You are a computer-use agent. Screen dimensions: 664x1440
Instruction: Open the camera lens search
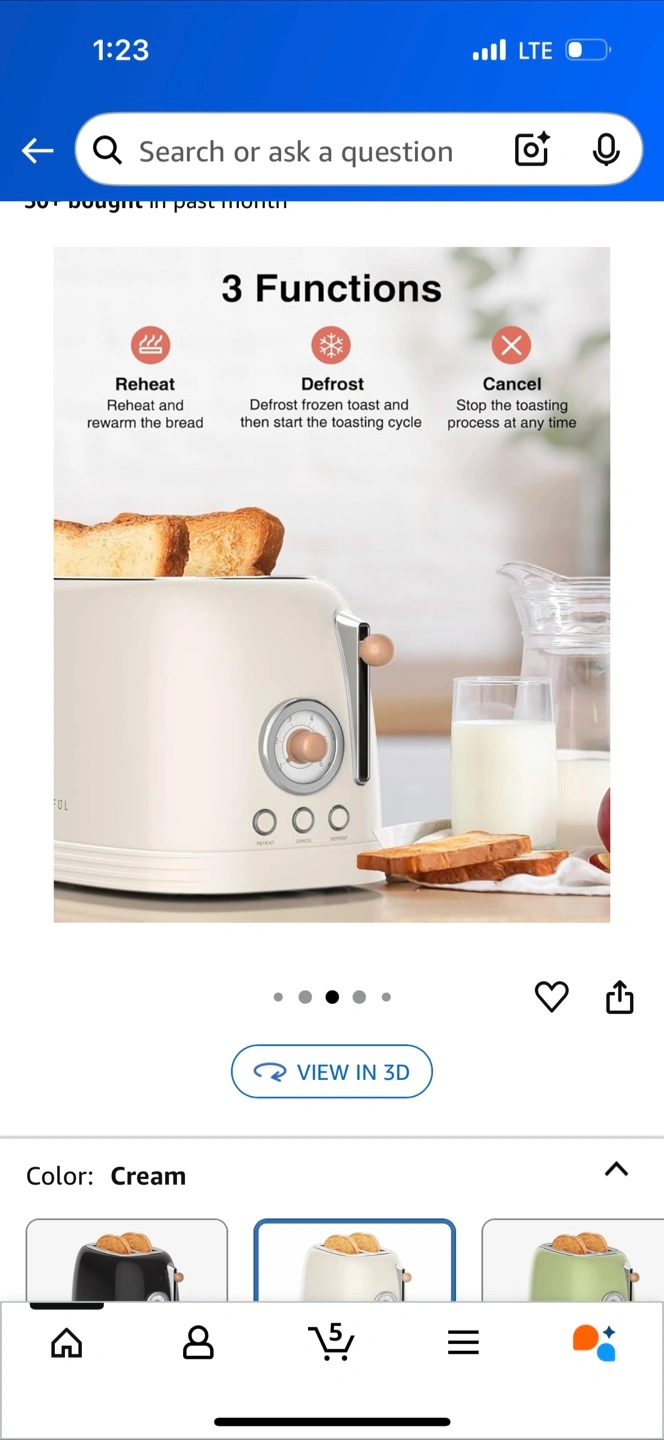click(x=532, y=150)
